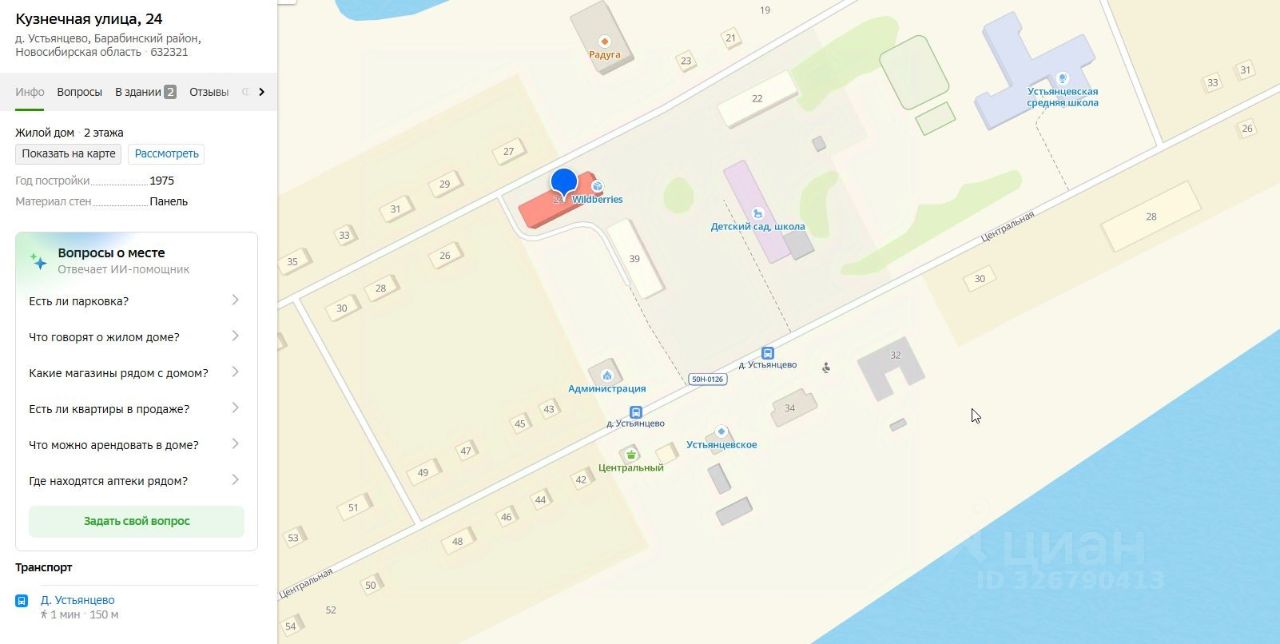The image size is (1280, 644).
Task: Tap the Рассмотреть button
Action: coord(167,154)
